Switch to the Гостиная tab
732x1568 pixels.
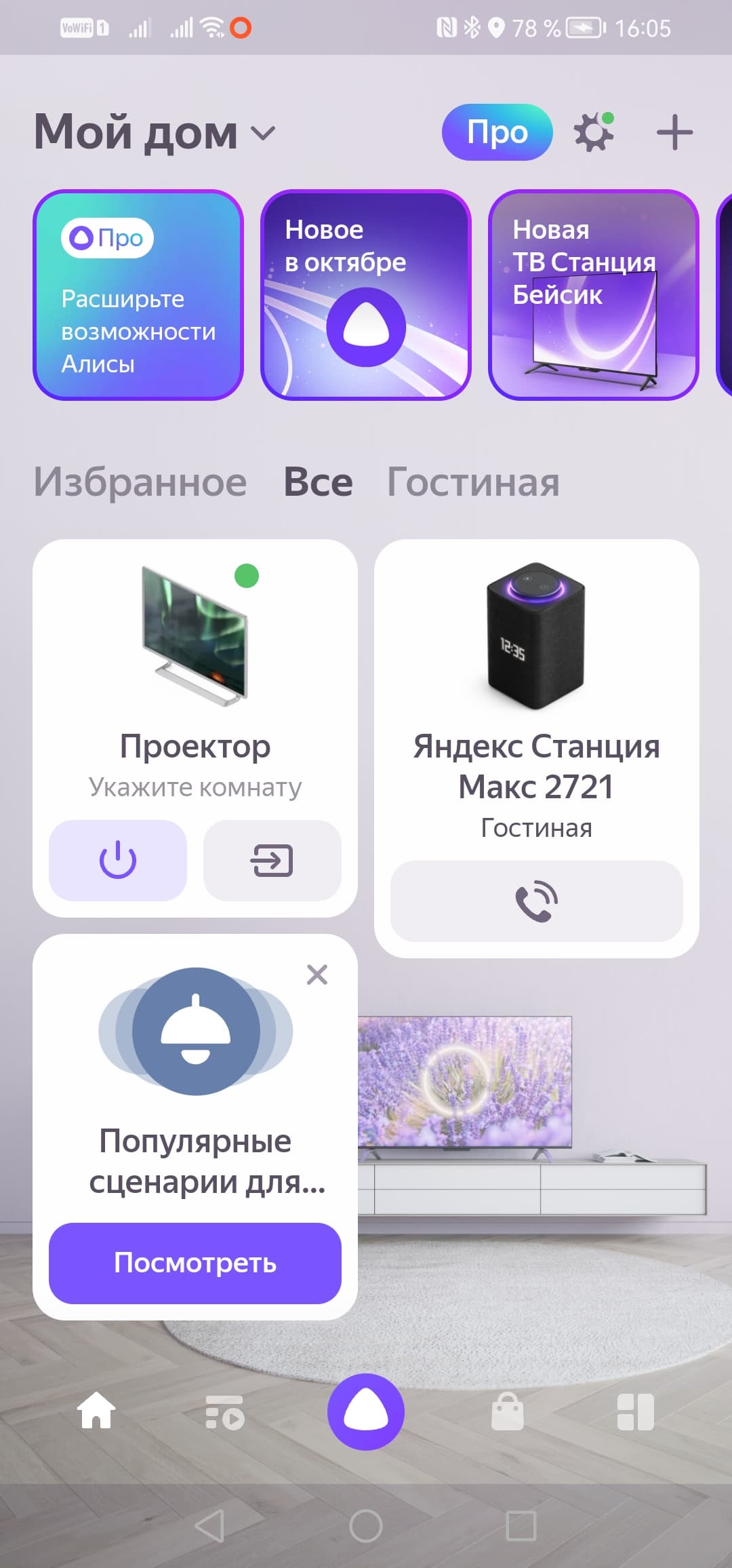tap(473, 483)
